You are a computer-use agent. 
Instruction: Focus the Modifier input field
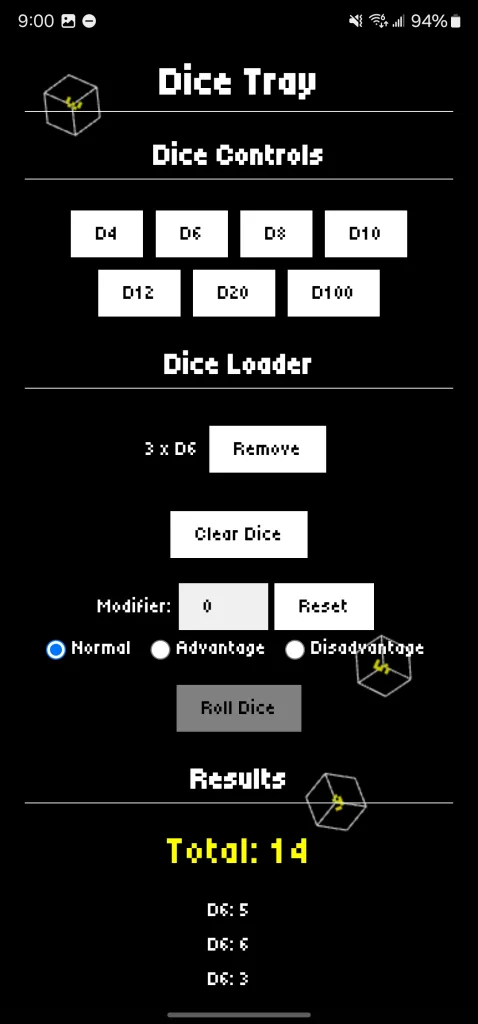[x=223, y=606]
